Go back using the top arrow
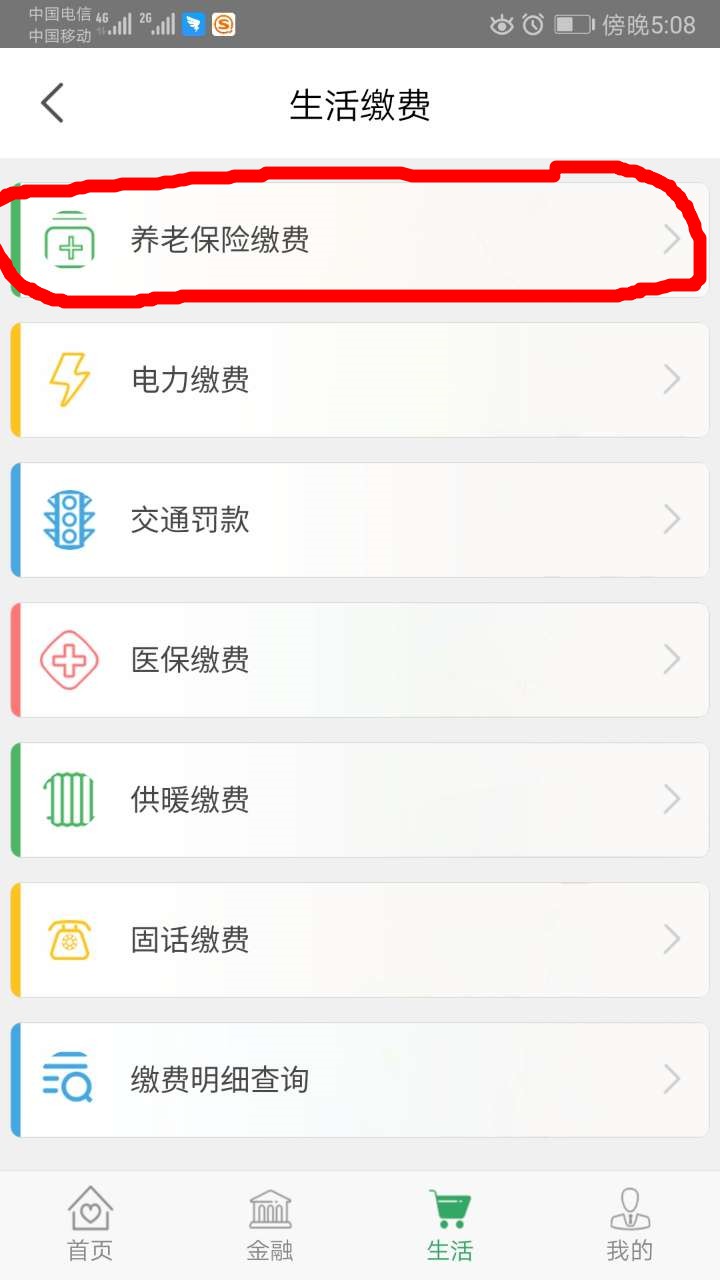 click(52, 103)
